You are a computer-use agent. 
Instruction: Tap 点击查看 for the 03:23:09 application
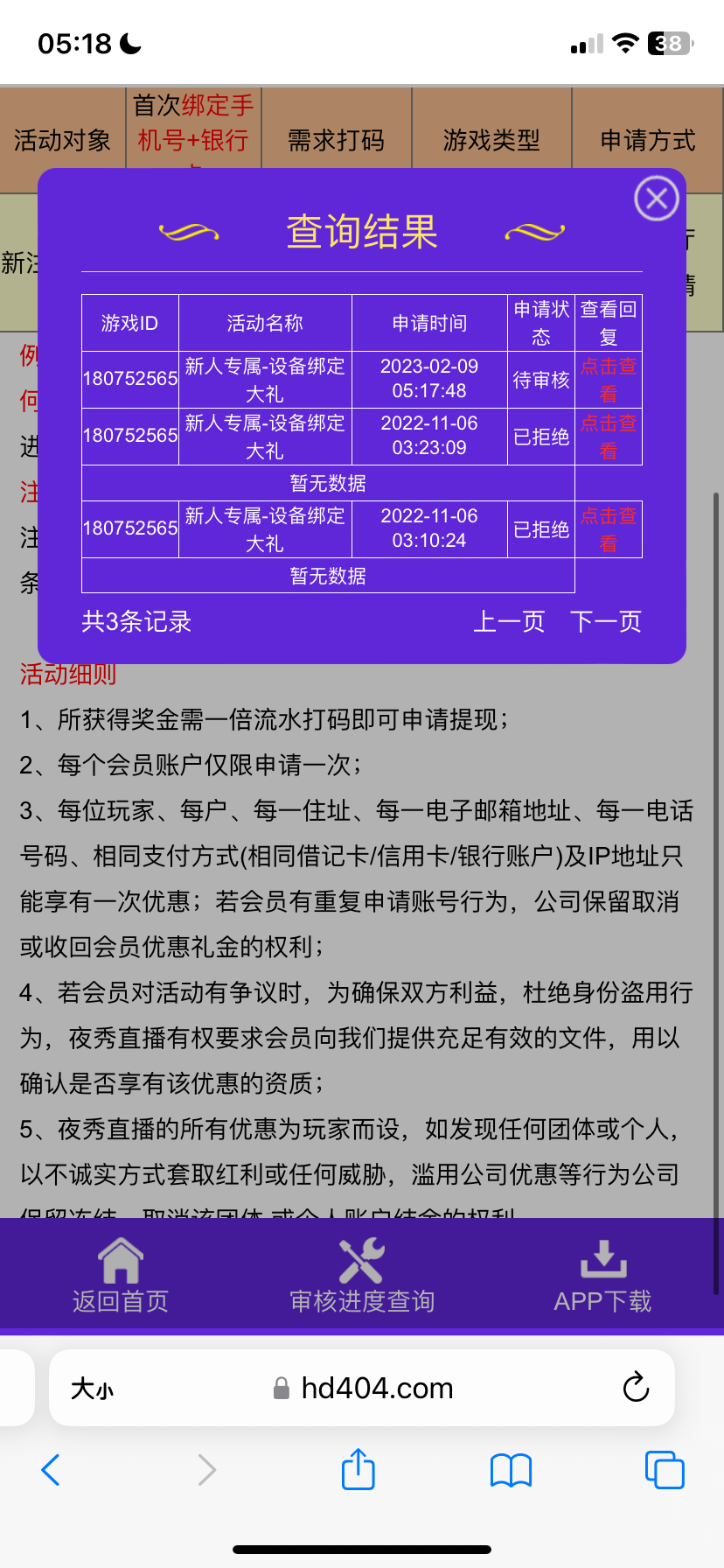(609, 437)
